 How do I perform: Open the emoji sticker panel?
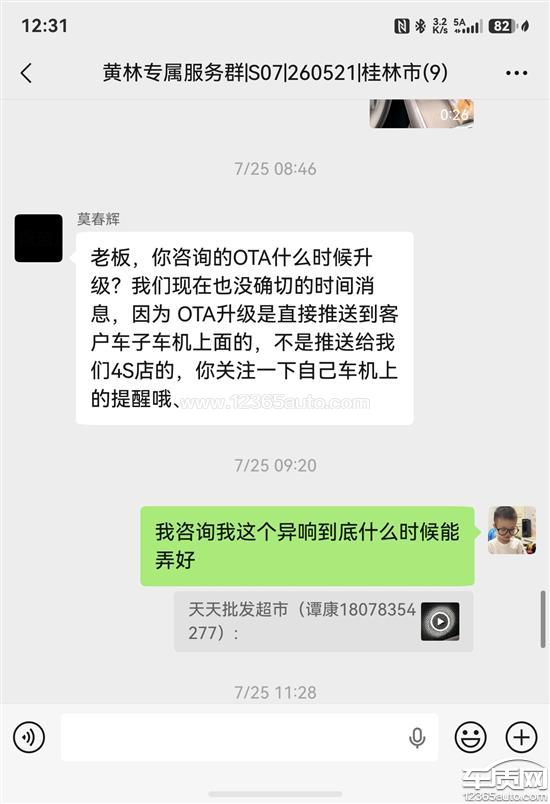(471, 737)
